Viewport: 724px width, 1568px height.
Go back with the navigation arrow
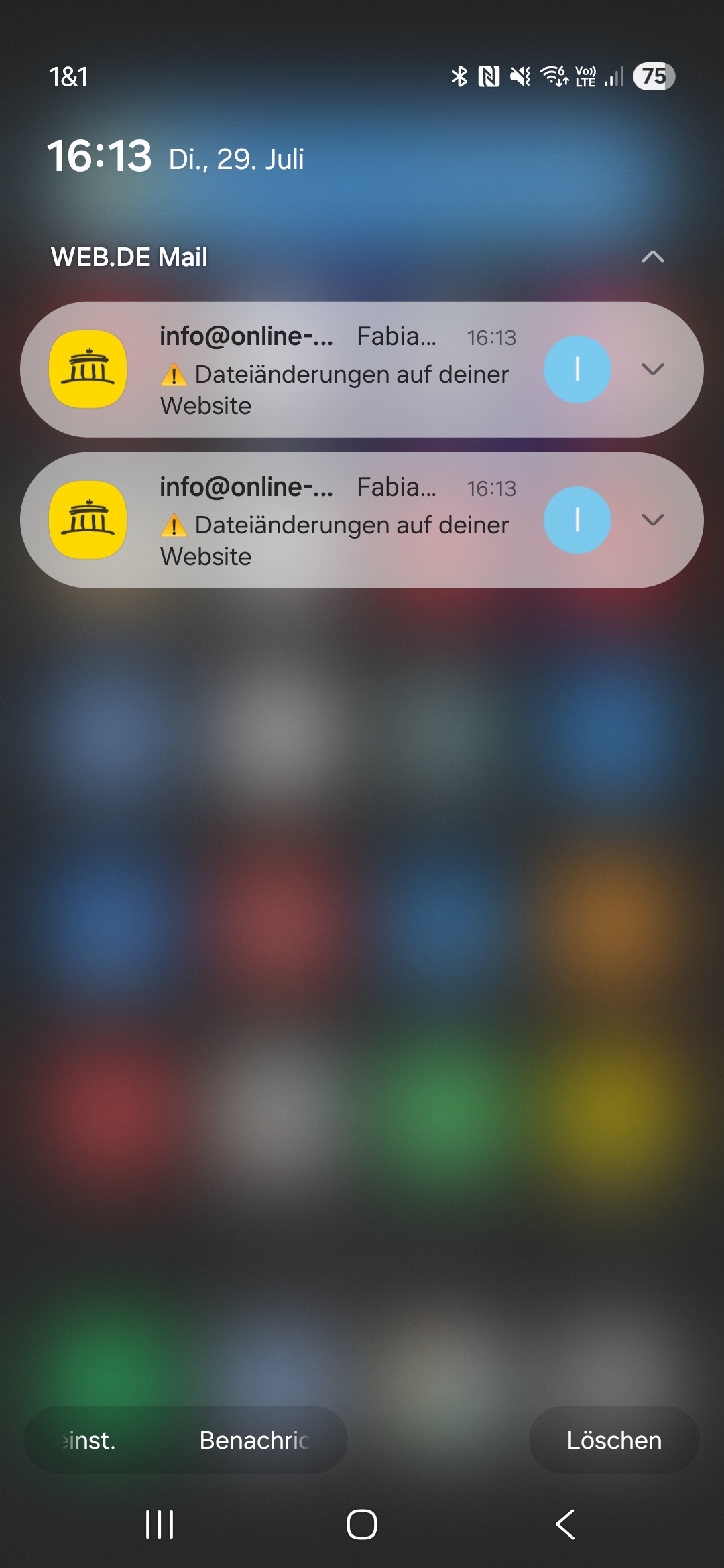point(565,1524)
